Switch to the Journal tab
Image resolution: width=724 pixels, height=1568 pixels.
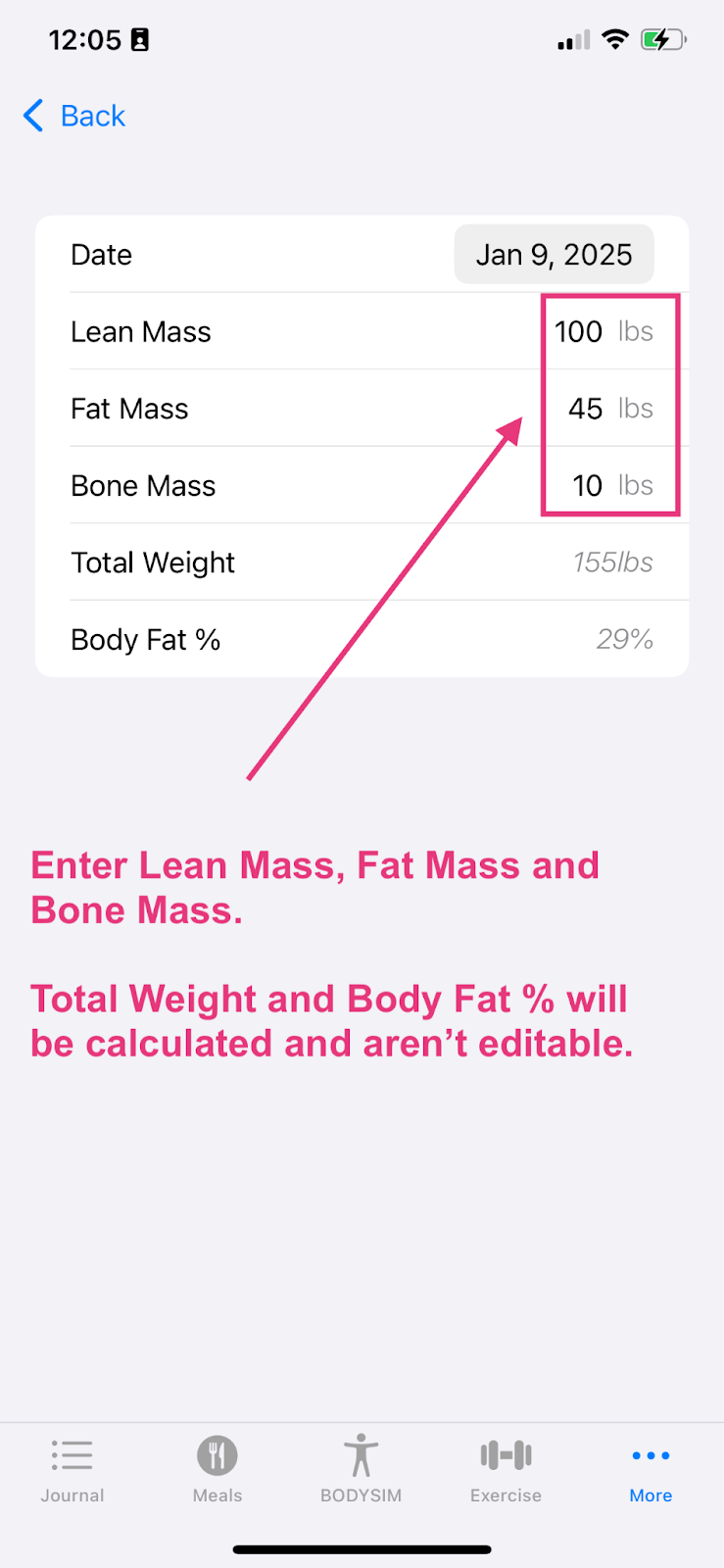tap(72, 1470)
